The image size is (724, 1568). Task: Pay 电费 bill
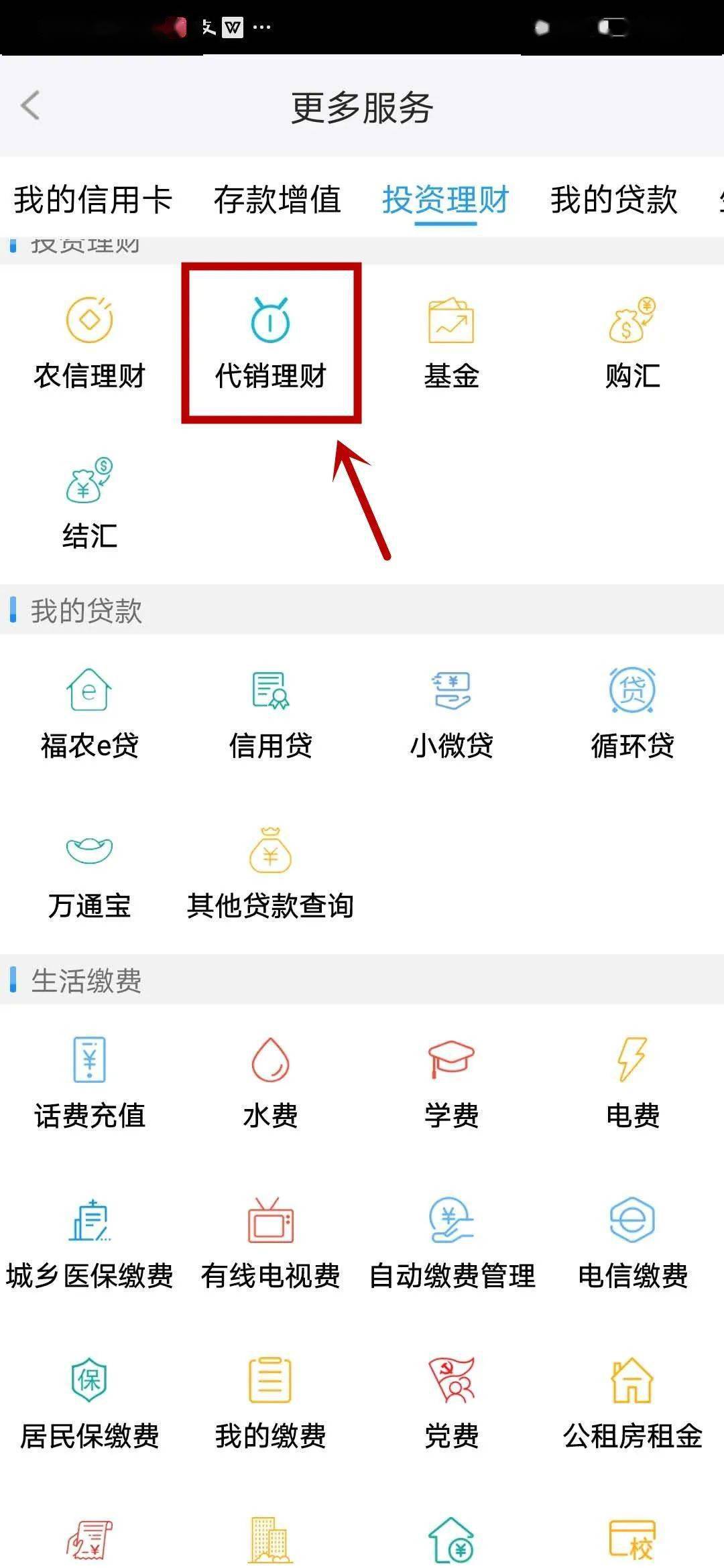coord(632,1084)
